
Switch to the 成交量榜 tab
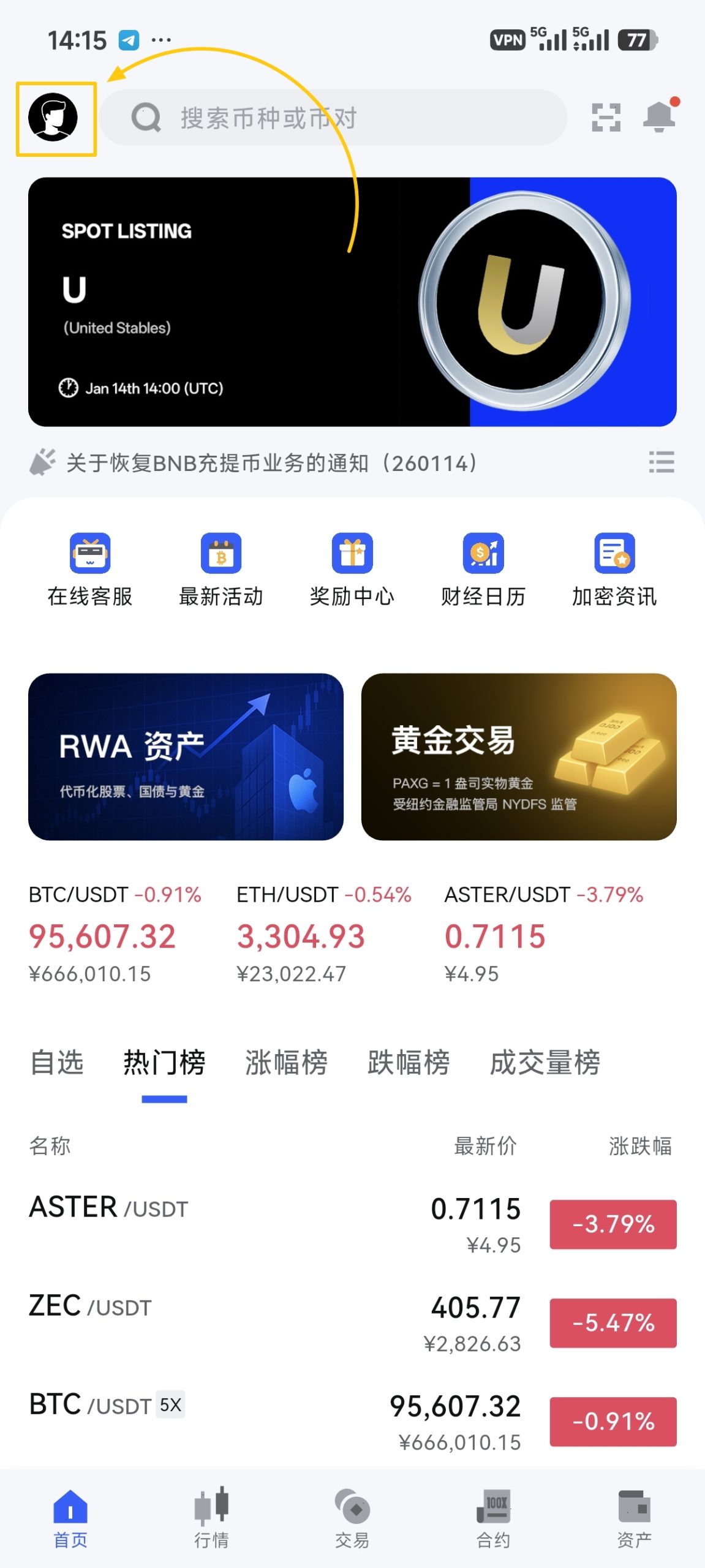(x=545, y=1063)
